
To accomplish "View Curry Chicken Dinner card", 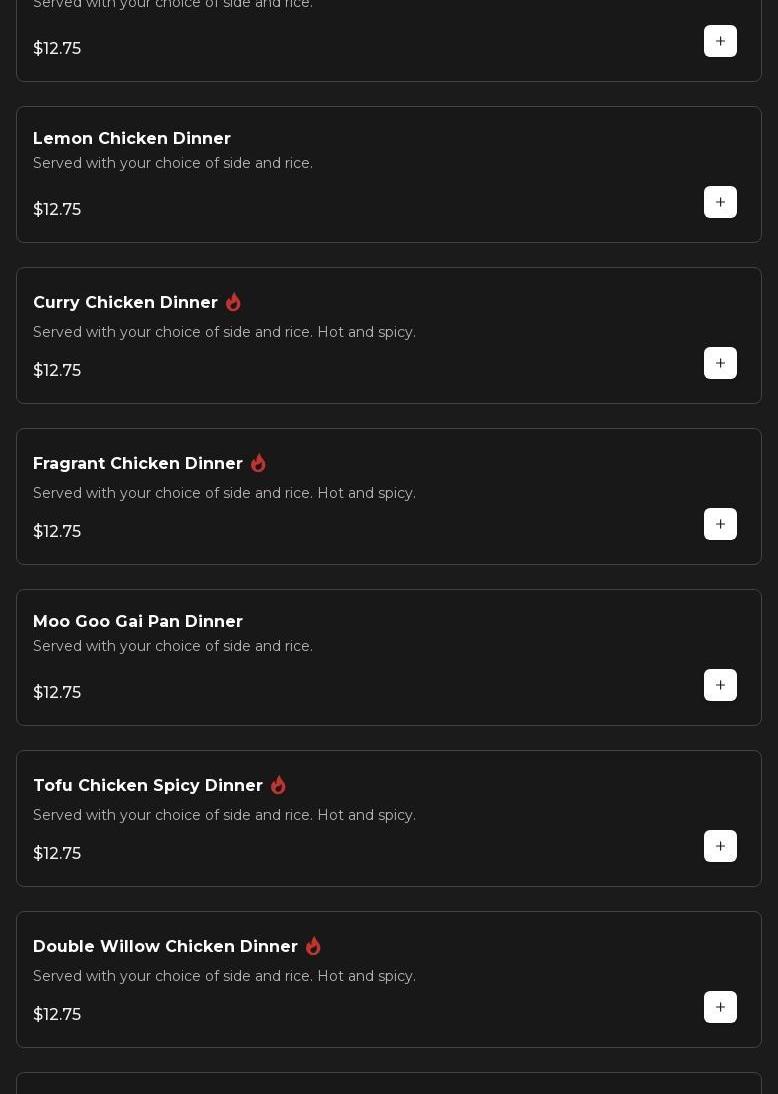I will (125, 302).
